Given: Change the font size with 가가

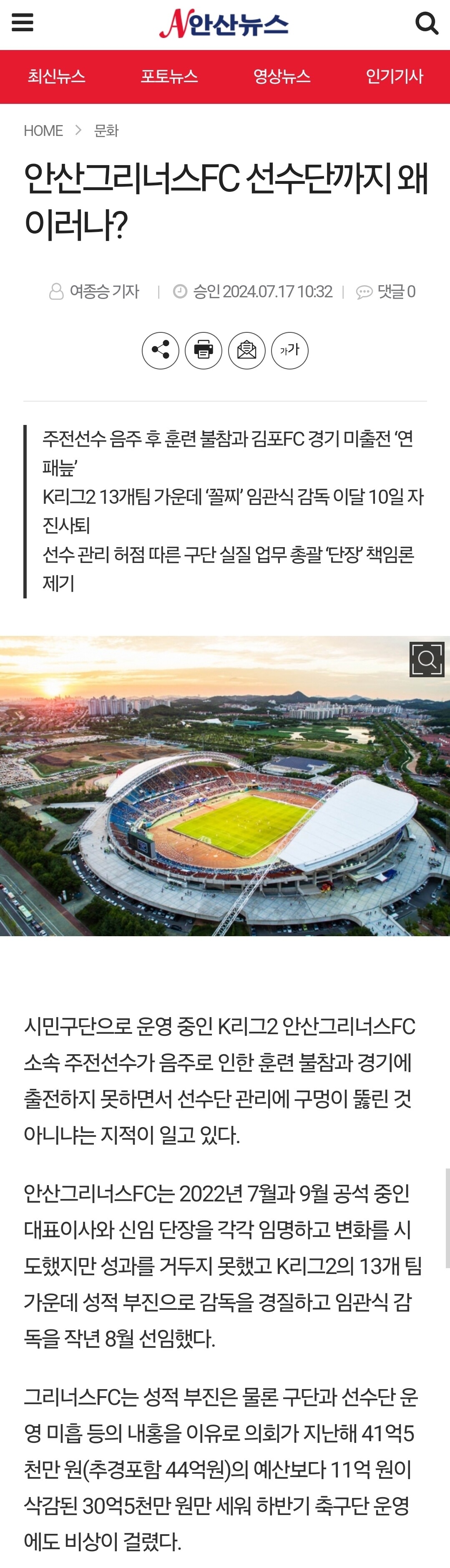Looking at the screenshot, I should coord(290,350).
